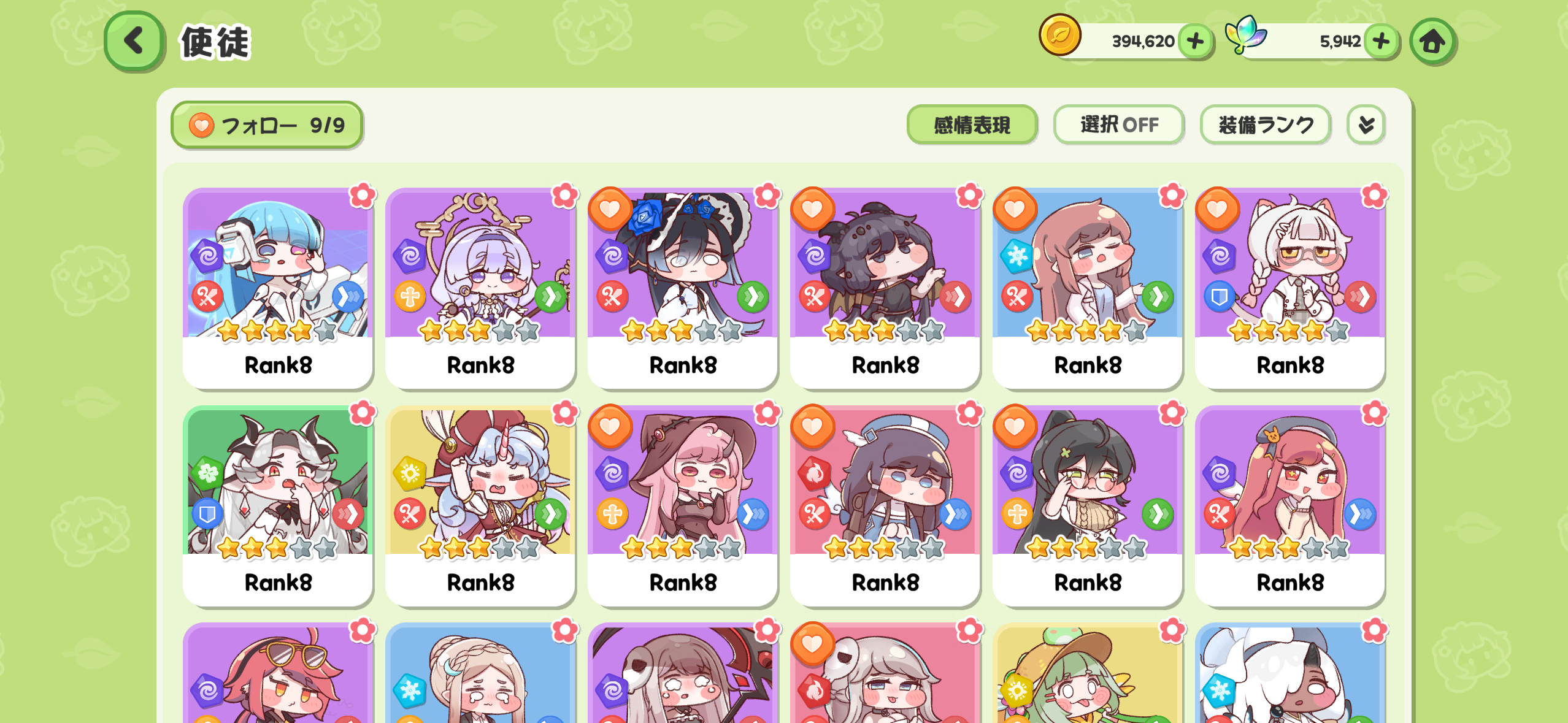Screen dimensions: 1568x723
Task: Open the purple-haired girl with golden ornament
Action: tap(480, 288)
